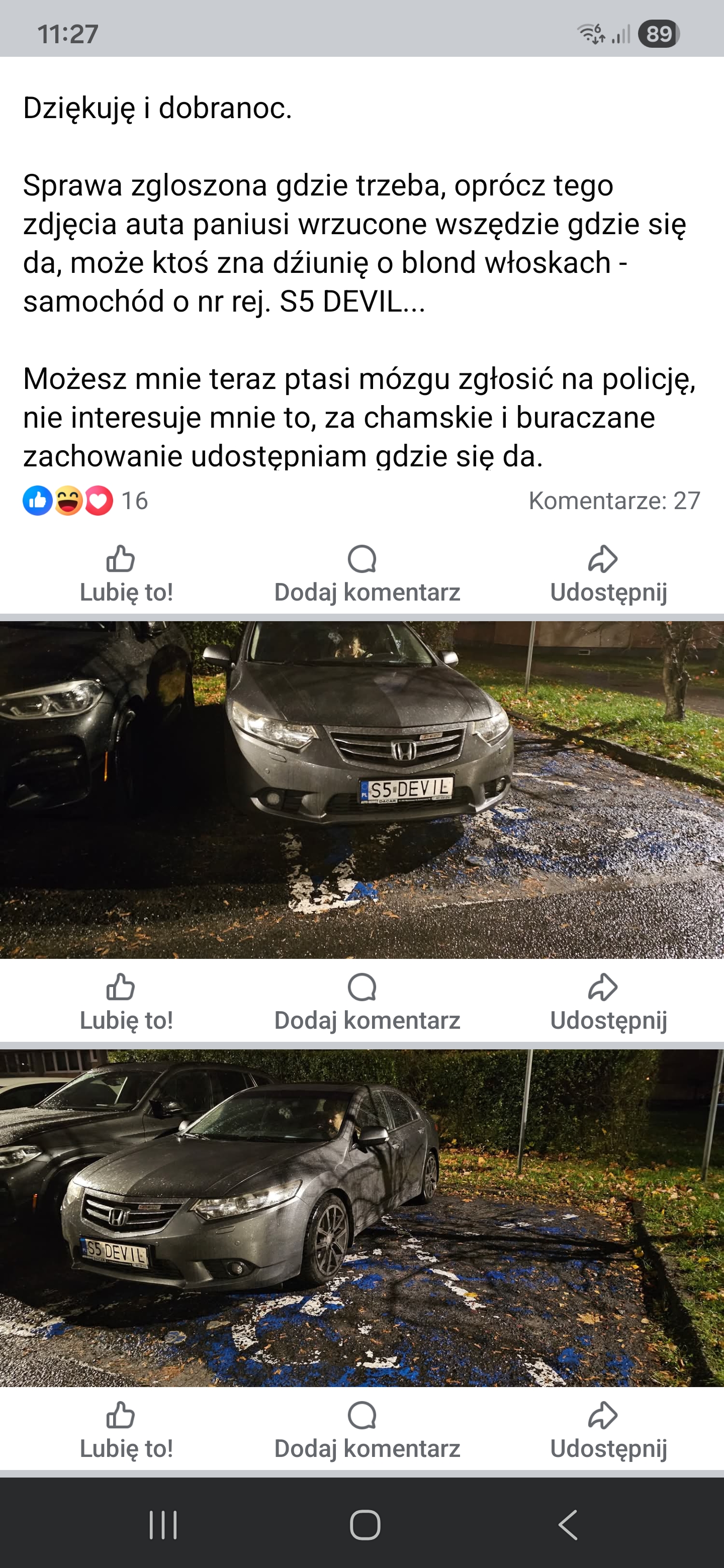The width and height of the screenshot is (724, 1568).
Task: Share the first photo of the front-facing car
Action: (x=608, y=1003)
